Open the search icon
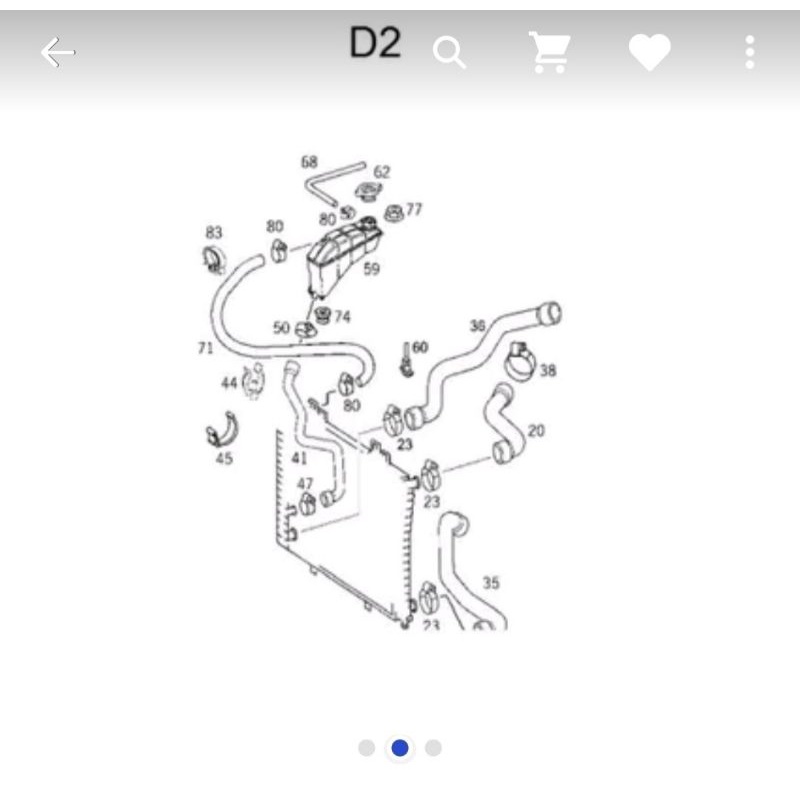This screenshot has height=800, width=800. (x=449, y=53)
